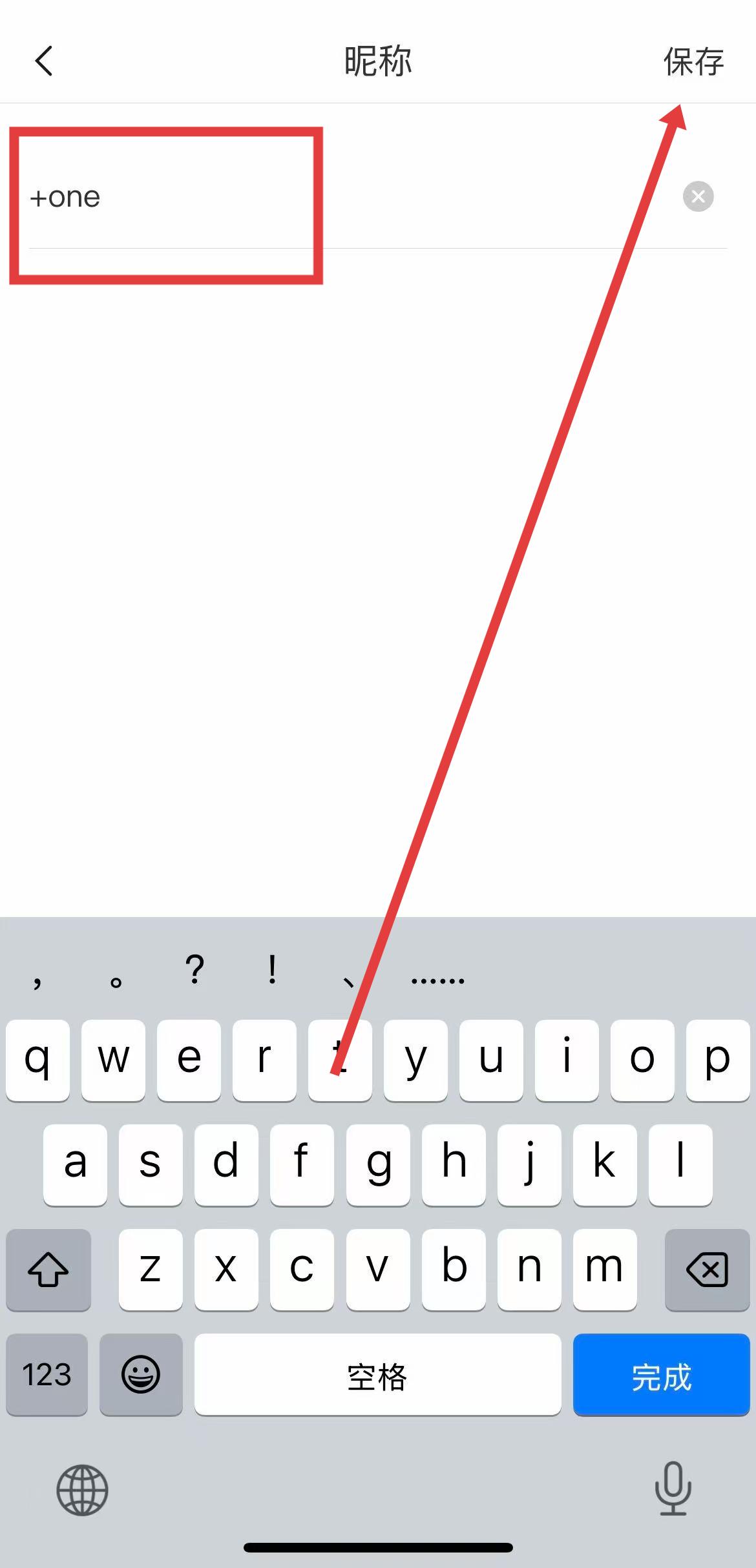Insert the question mark suggestion
Viewport: 756px width, 1568px height.
coord(194,971)
